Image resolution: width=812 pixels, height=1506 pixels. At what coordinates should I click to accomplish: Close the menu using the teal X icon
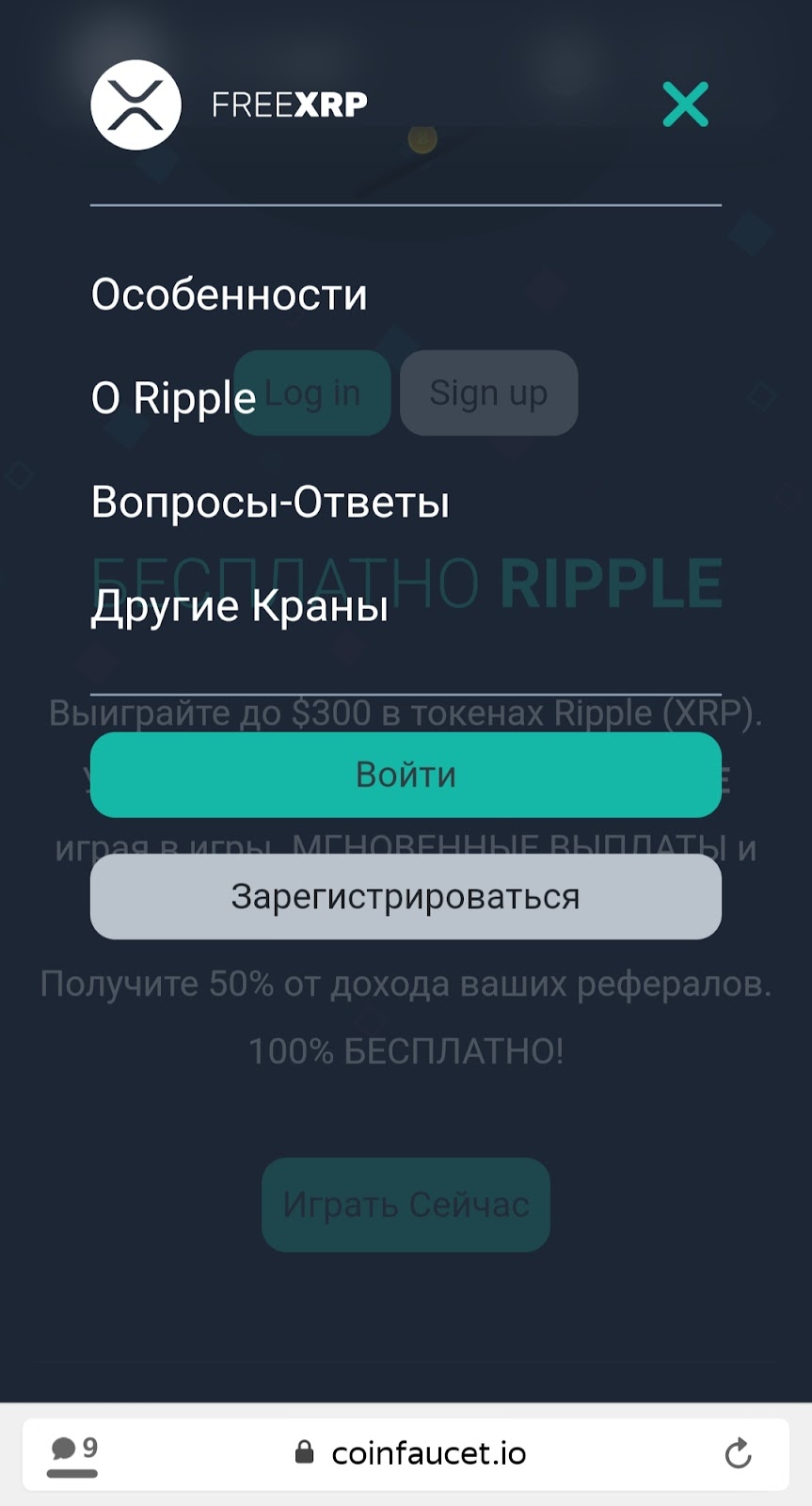click(x=685, y=104)
